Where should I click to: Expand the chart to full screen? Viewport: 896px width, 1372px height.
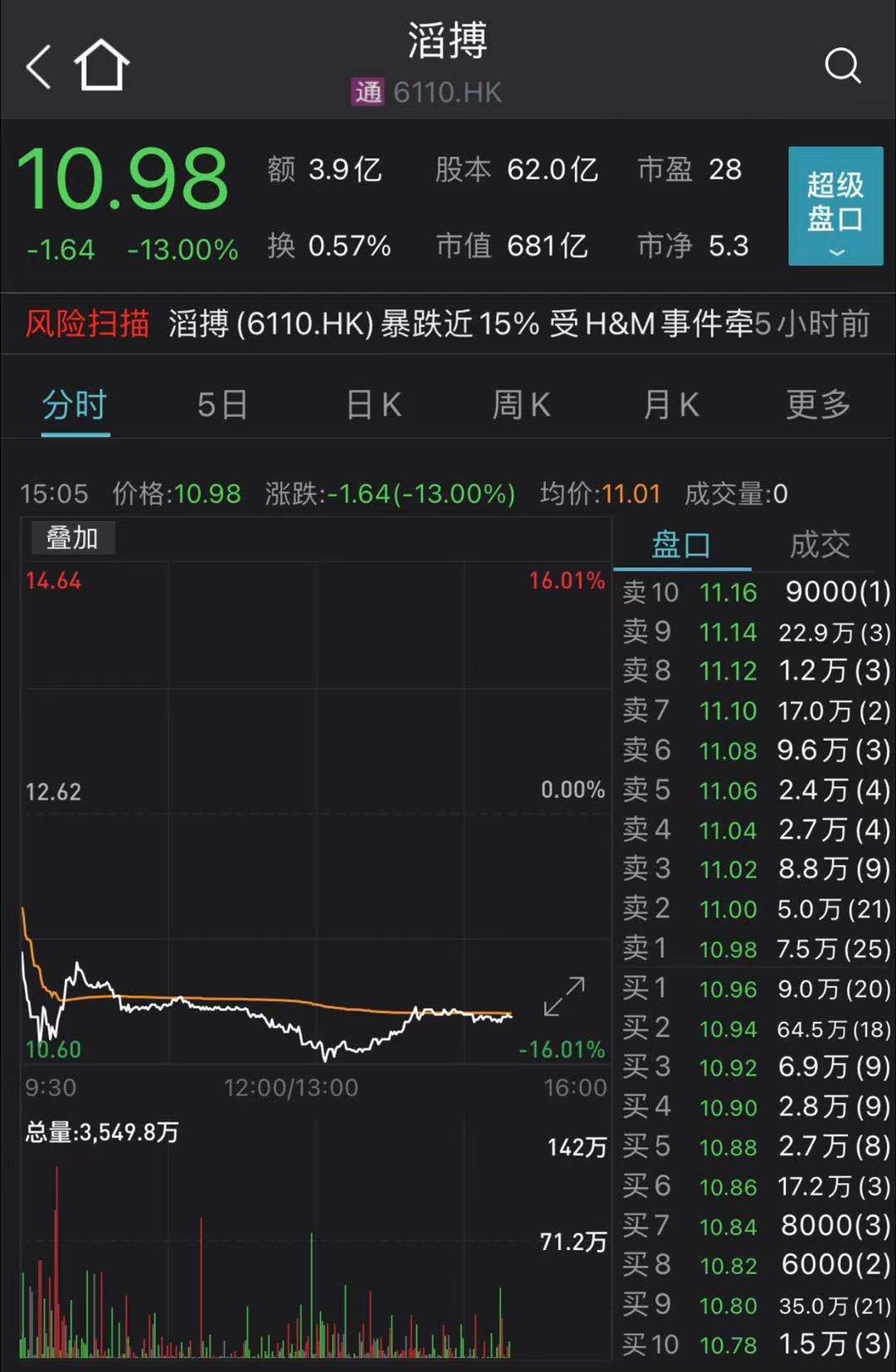pyautogui.click(x=564, y=996)
